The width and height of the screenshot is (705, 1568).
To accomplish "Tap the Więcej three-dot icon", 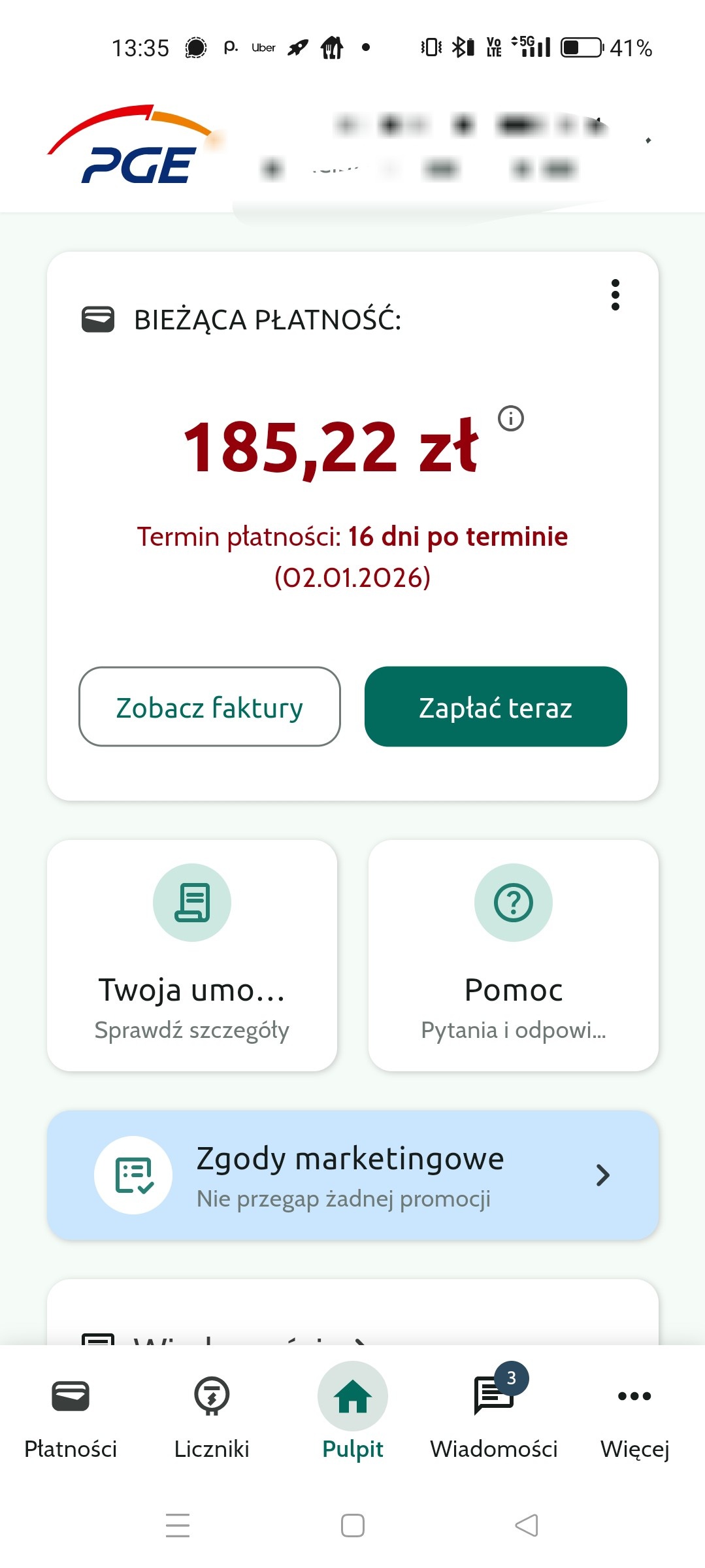I will click(x=633, y=1396).
